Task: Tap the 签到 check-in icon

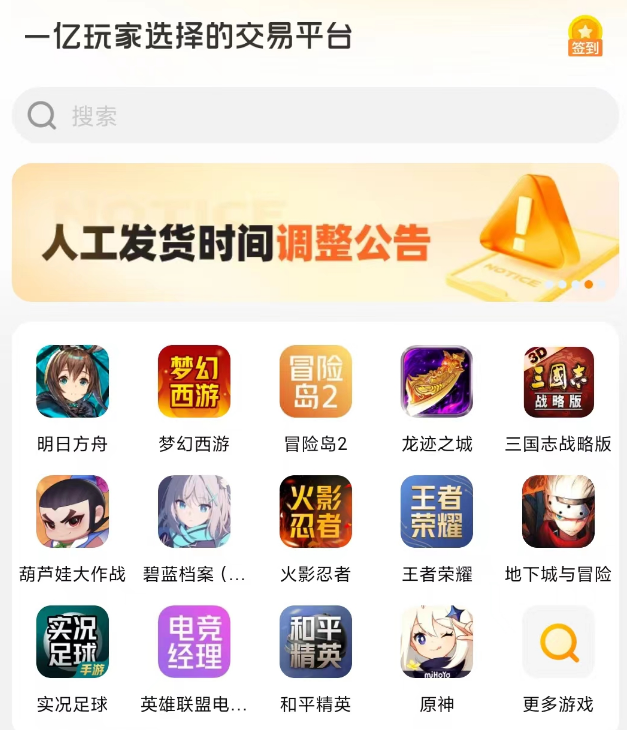Action: click(x=585, y=37)
